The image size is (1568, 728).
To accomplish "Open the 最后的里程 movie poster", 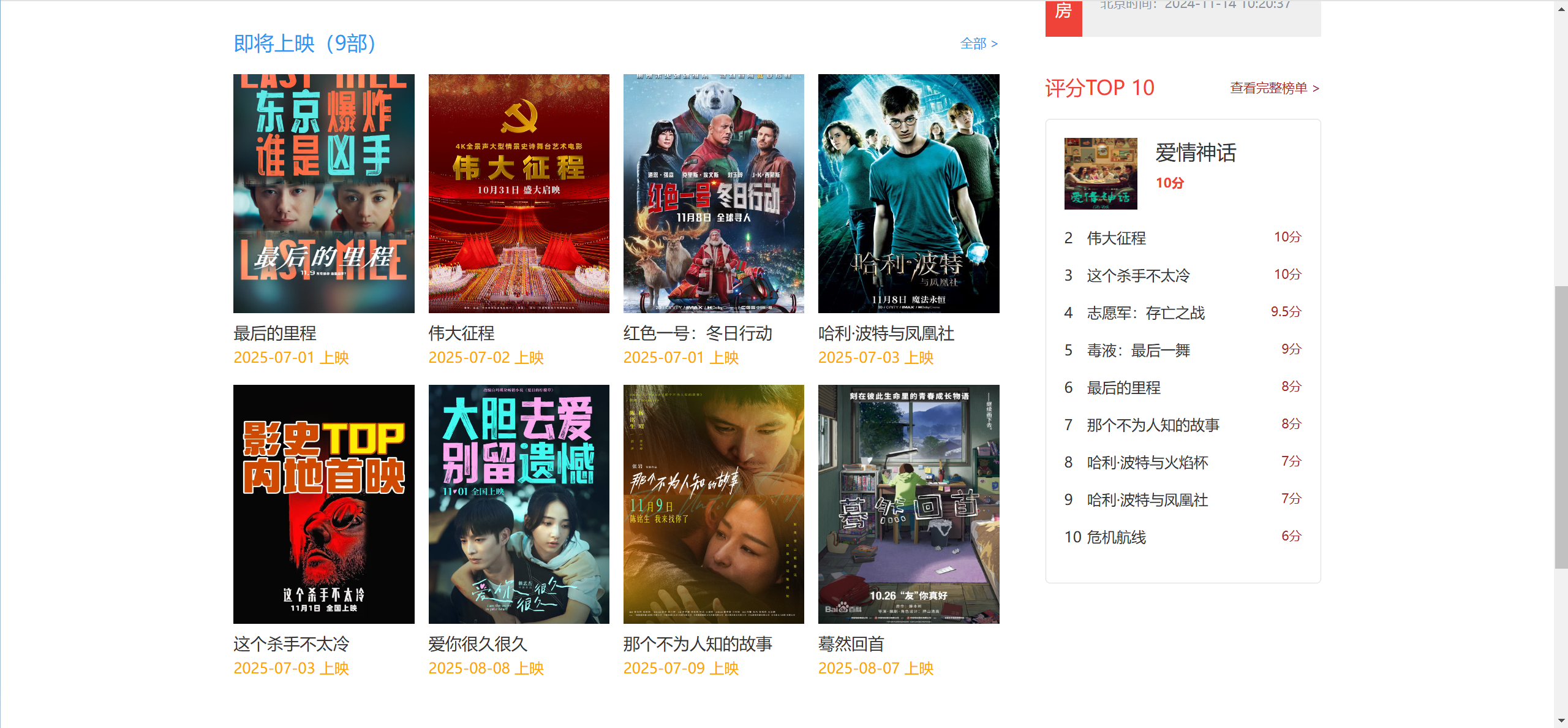I will [323, 193].
